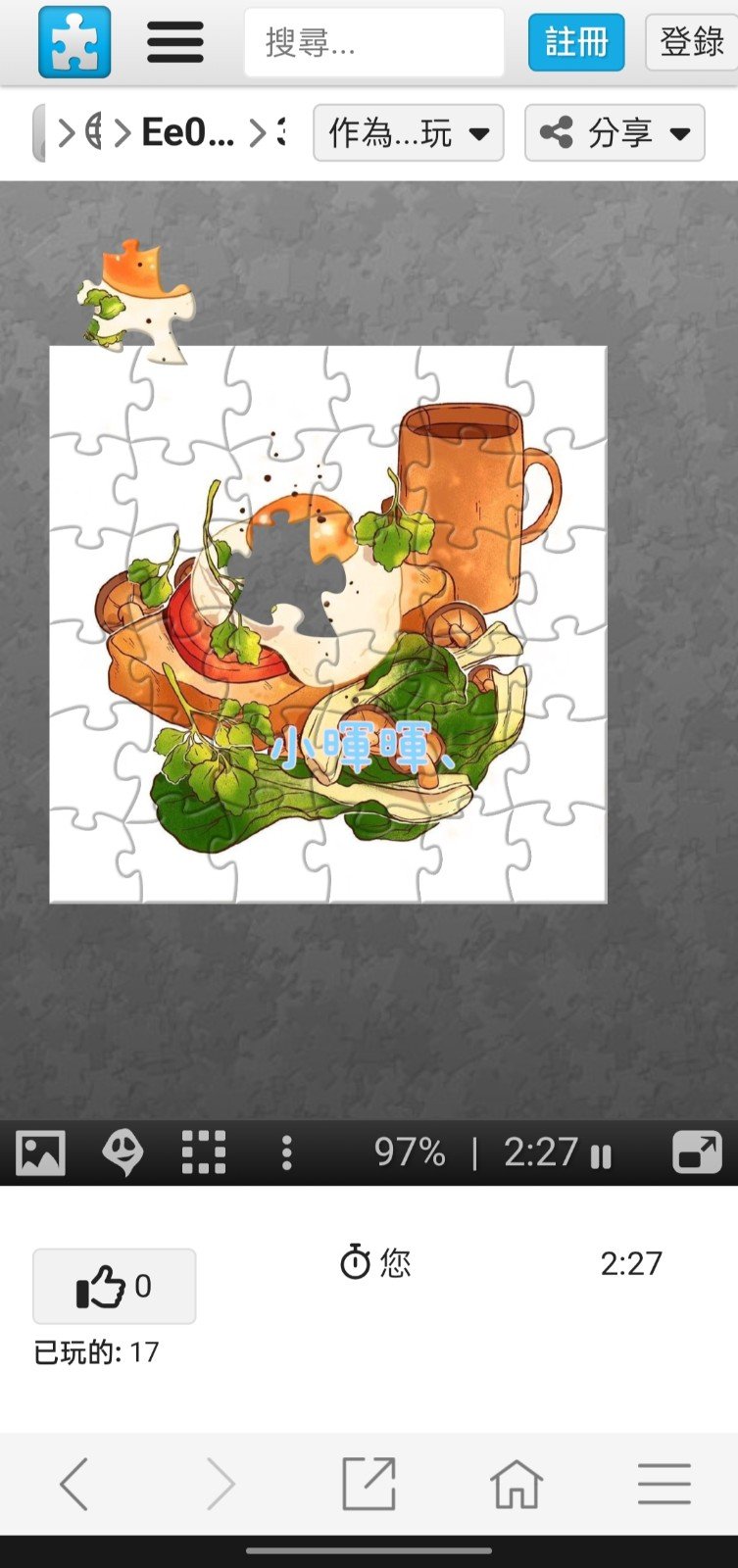738x1568 pixels.
Task: Tap the 註冊 register button
Action: 576,43
